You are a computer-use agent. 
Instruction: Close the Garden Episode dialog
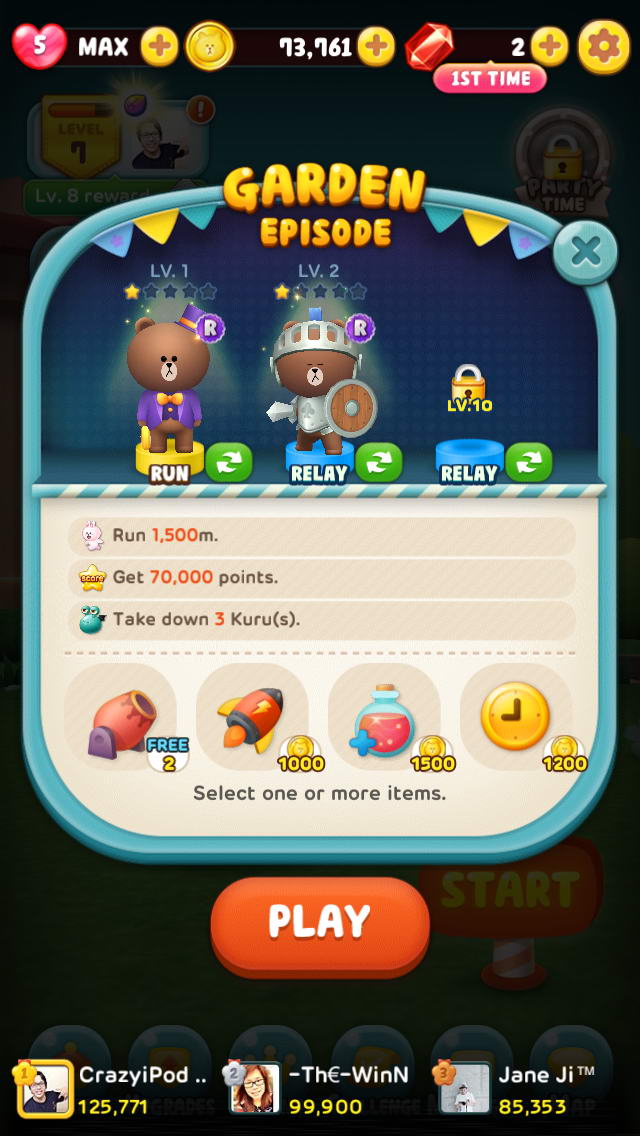click(x=585, y=252)
